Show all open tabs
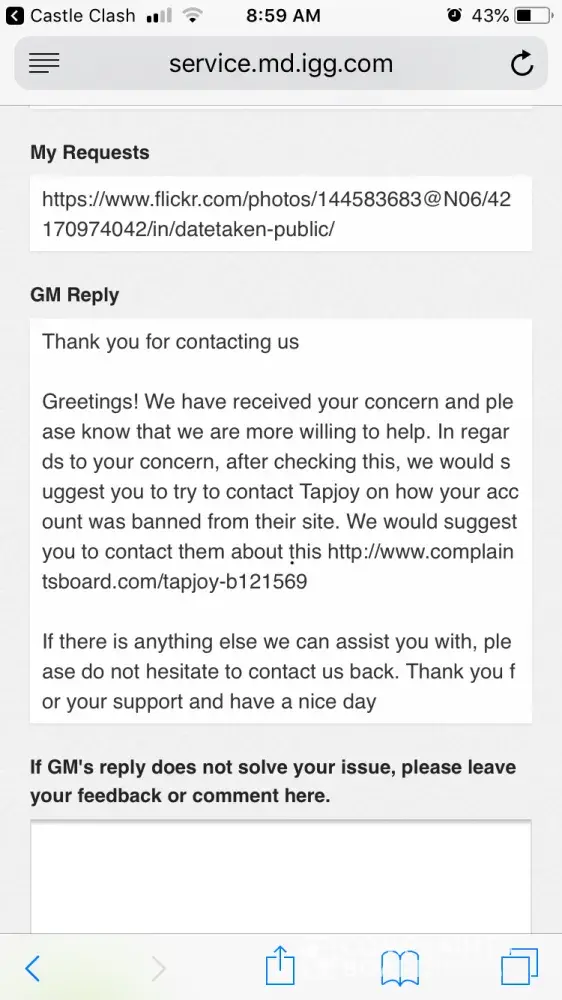 point(519,967)
